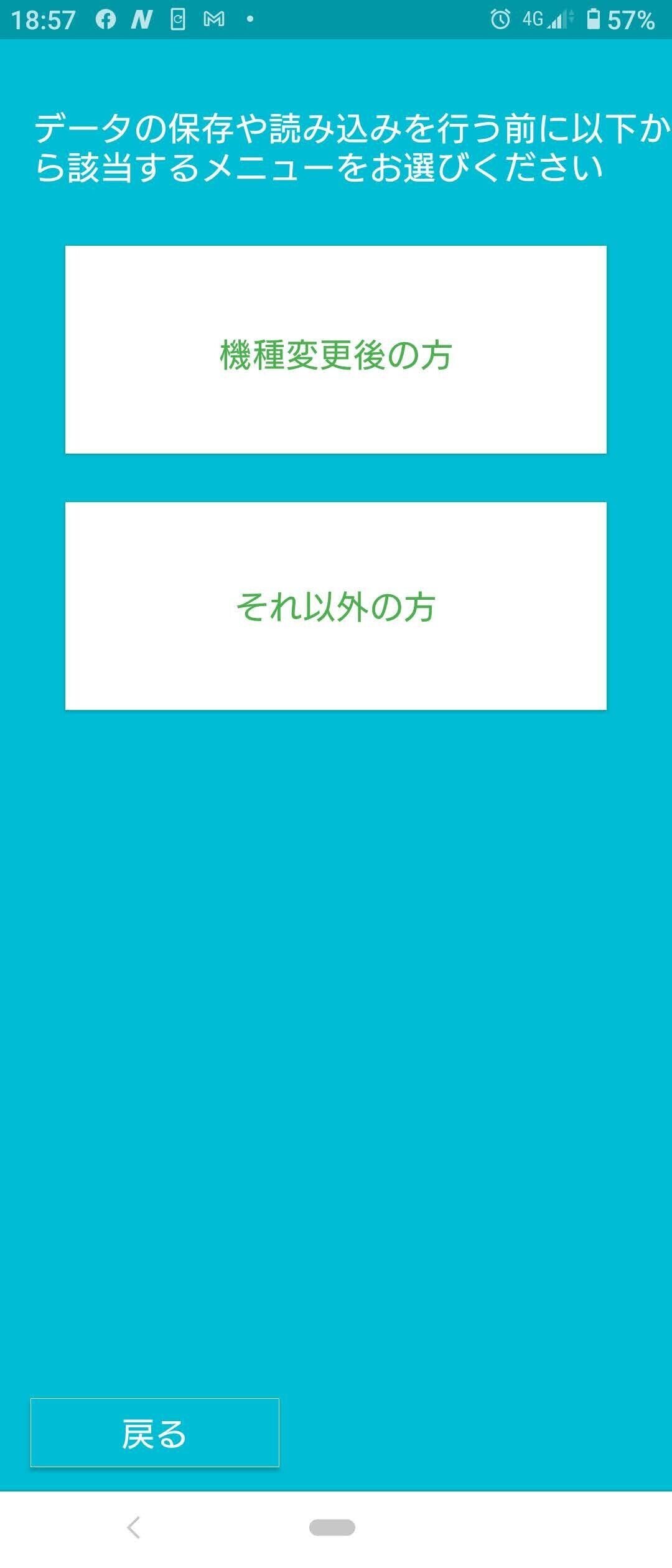Image resolution: width=672 pixels, height=1568 pixels.
Task: Tap the instruction text about data saving
Action: coord(336,146)
